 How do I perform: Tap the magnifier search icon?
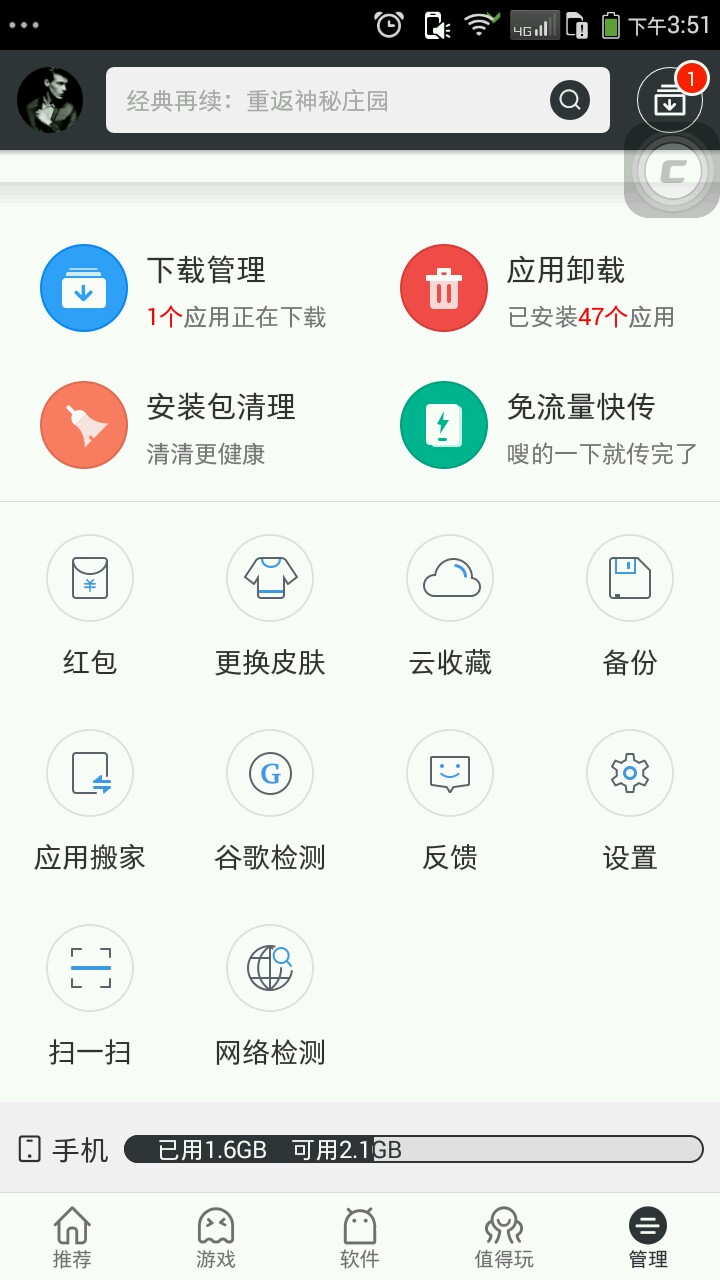tap(570, 100)
